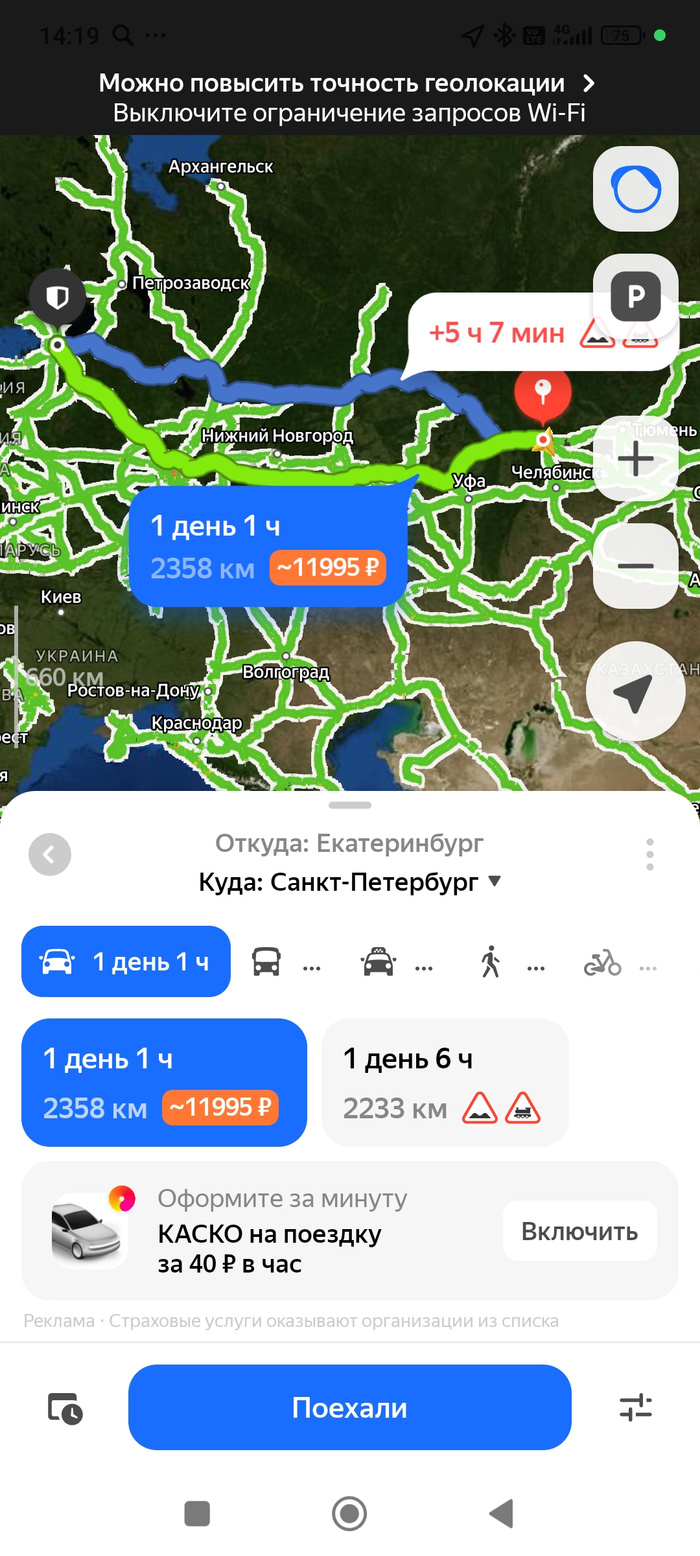Open route settings sliders
The image size is (700, 1556).
click(x=636, y=1408)
